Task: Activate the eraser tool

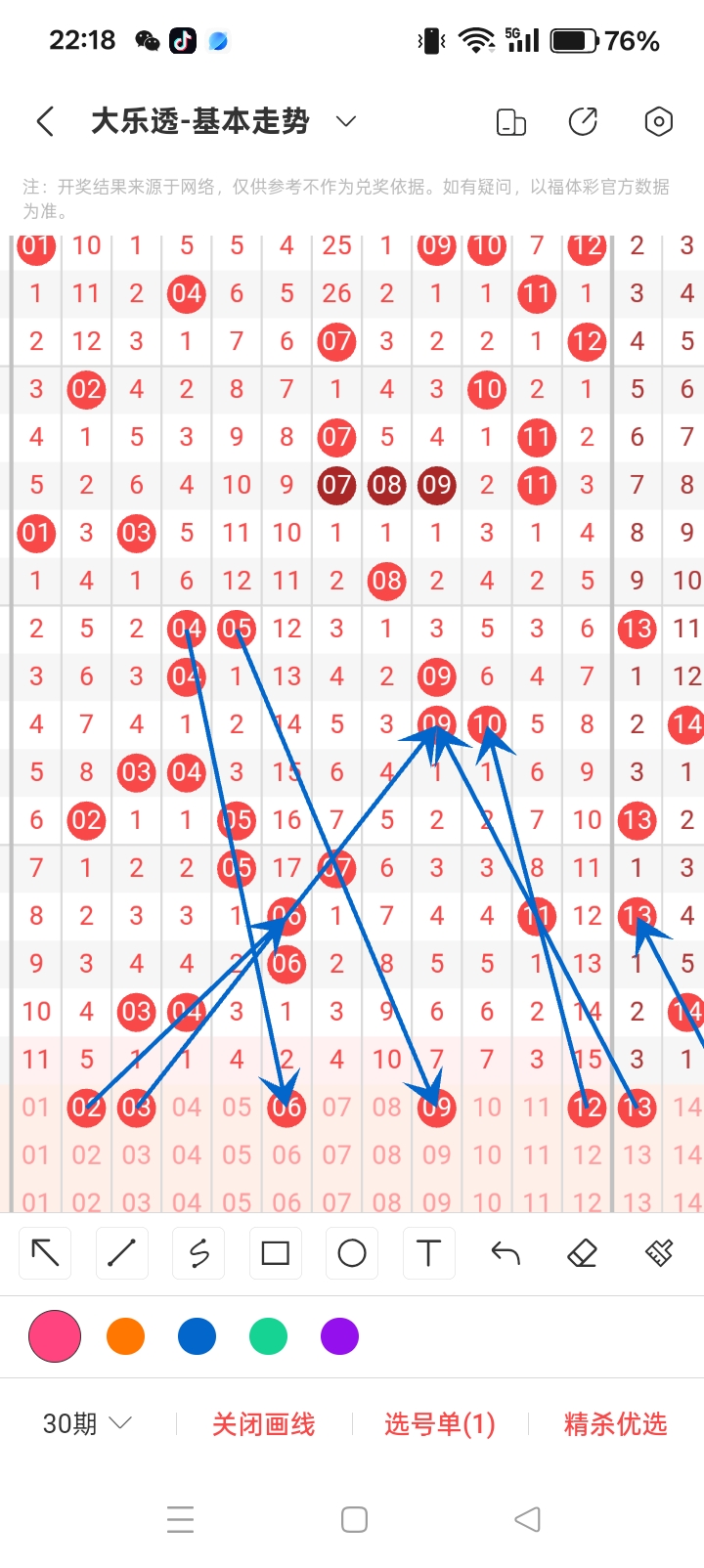Action: click(x=582, y=1253)
